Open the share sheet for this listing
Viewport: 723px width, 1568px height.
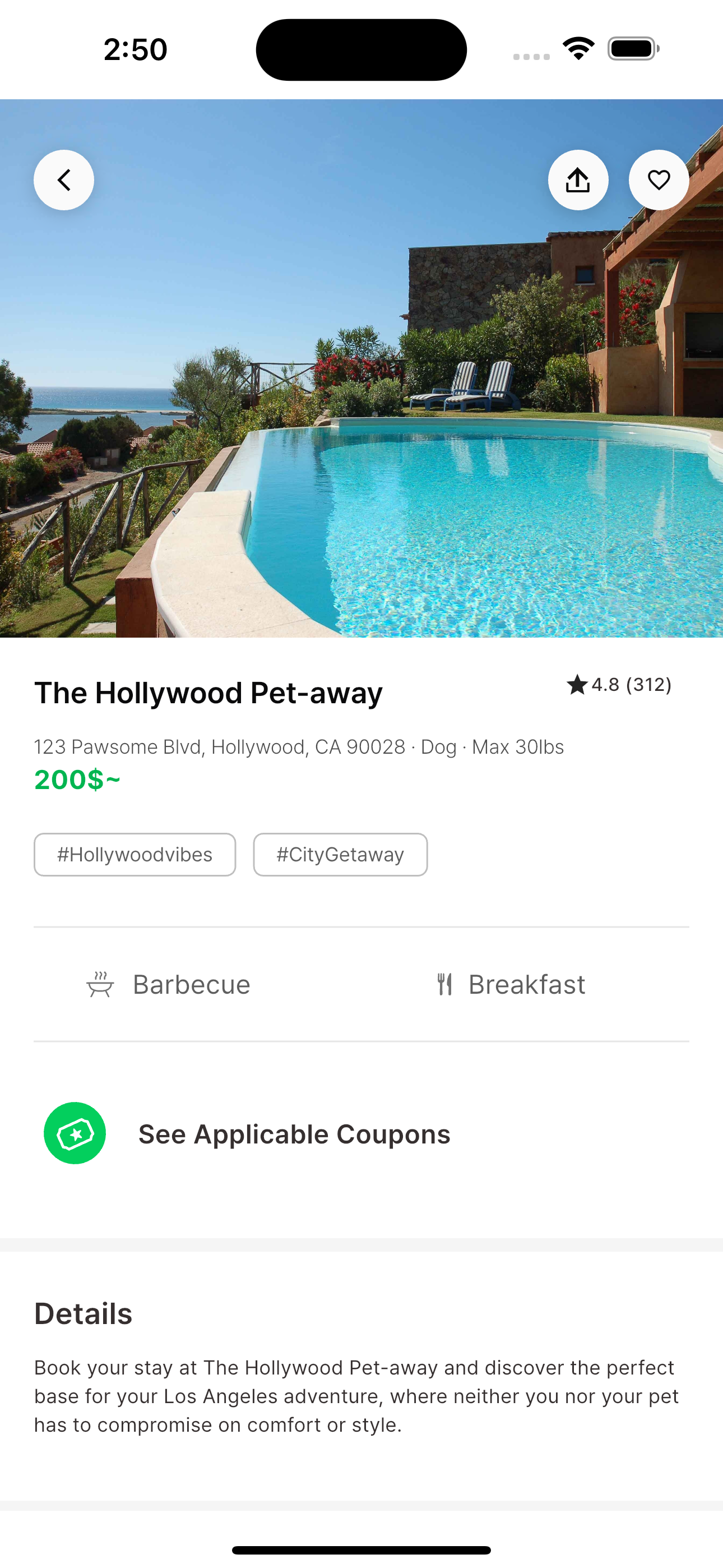pos(578,179)
